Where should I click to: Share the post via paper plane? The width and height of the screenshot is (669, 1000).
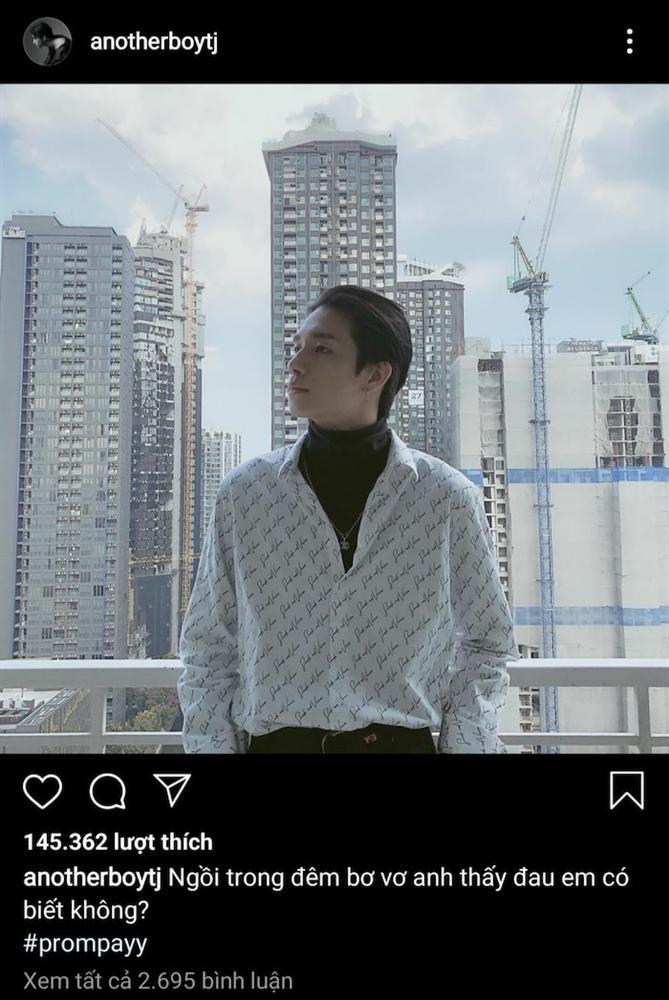(171, 790)
